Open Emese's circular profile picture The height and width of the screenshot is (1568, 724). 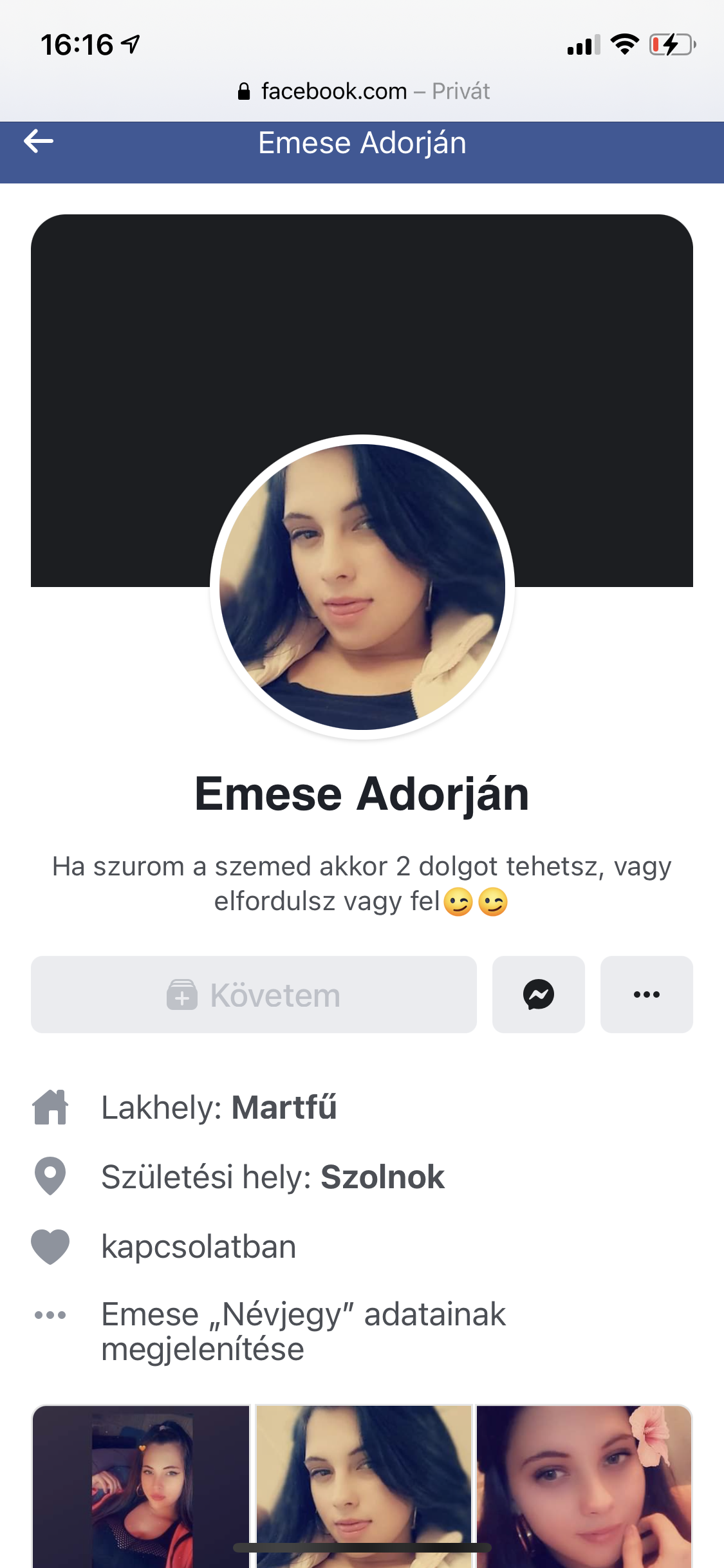point(362,587)
